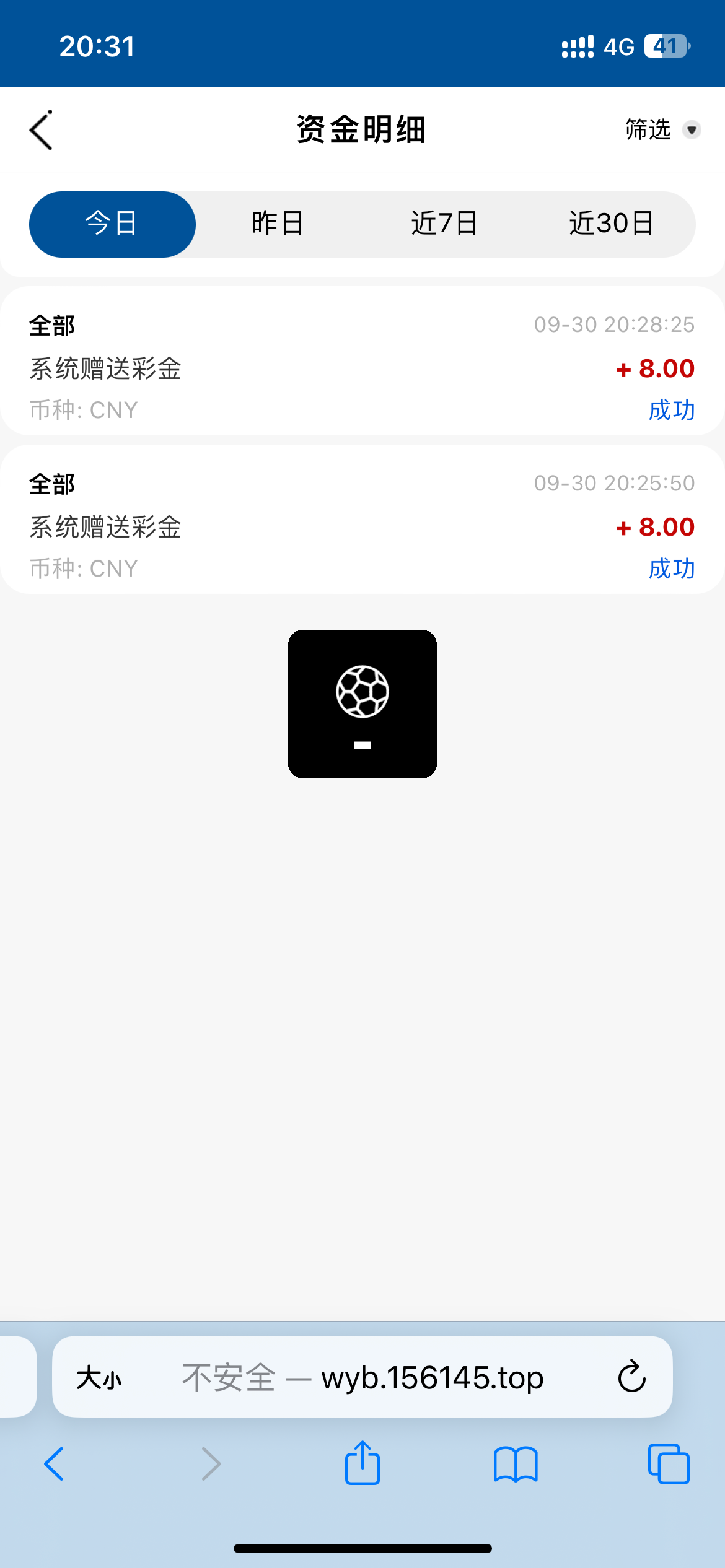Screen dimensions: 725x1568
Task: Show records for 近30日
Action: tap(611, 224)
